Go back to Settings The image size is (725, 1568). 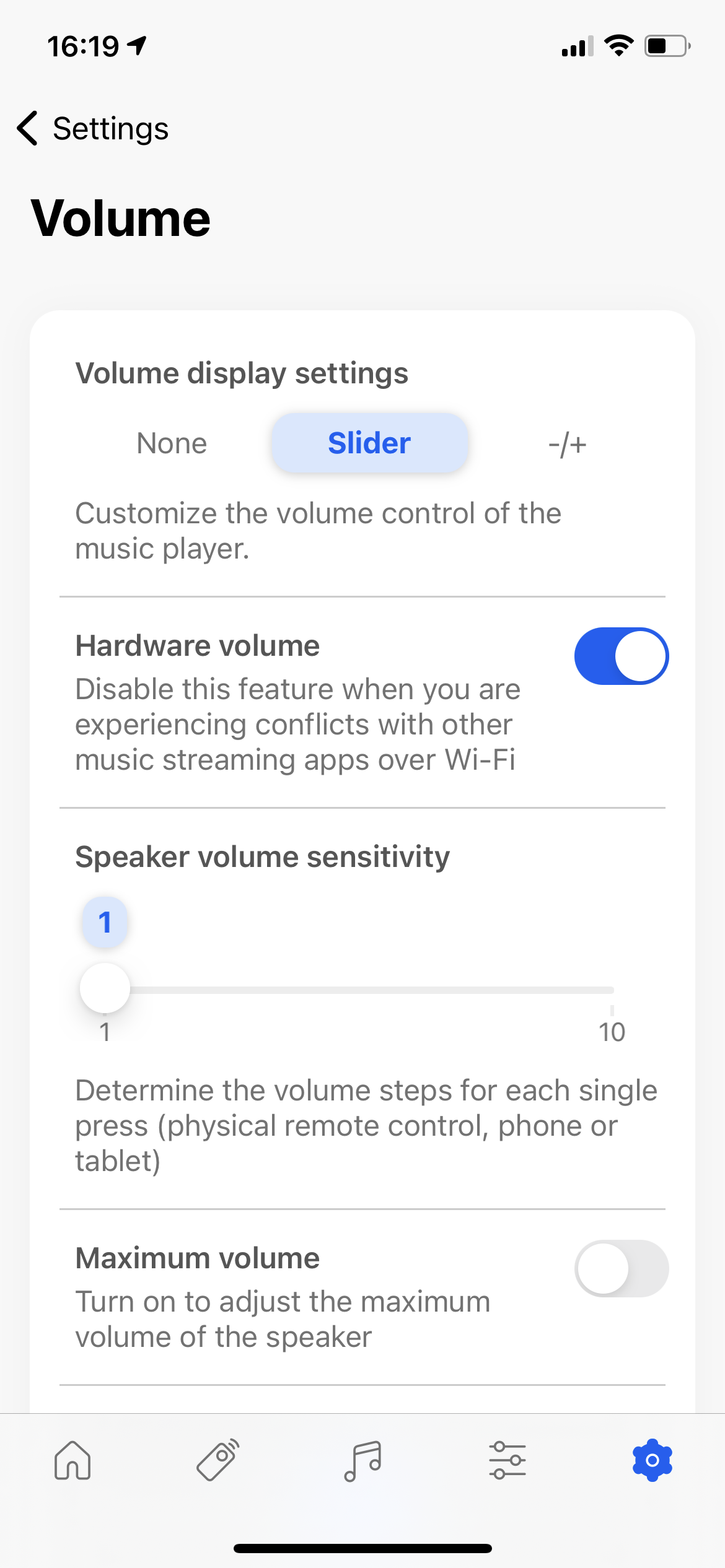tap(93, 129)
